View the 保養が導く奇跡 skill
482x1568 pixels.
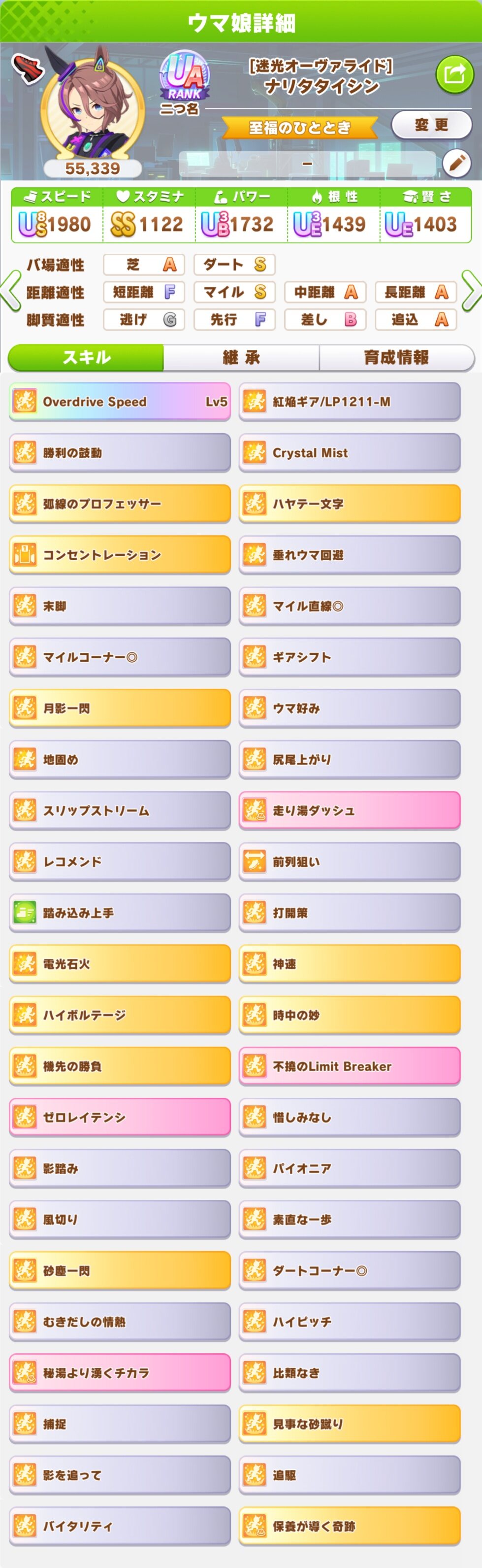click(350, 1526)
